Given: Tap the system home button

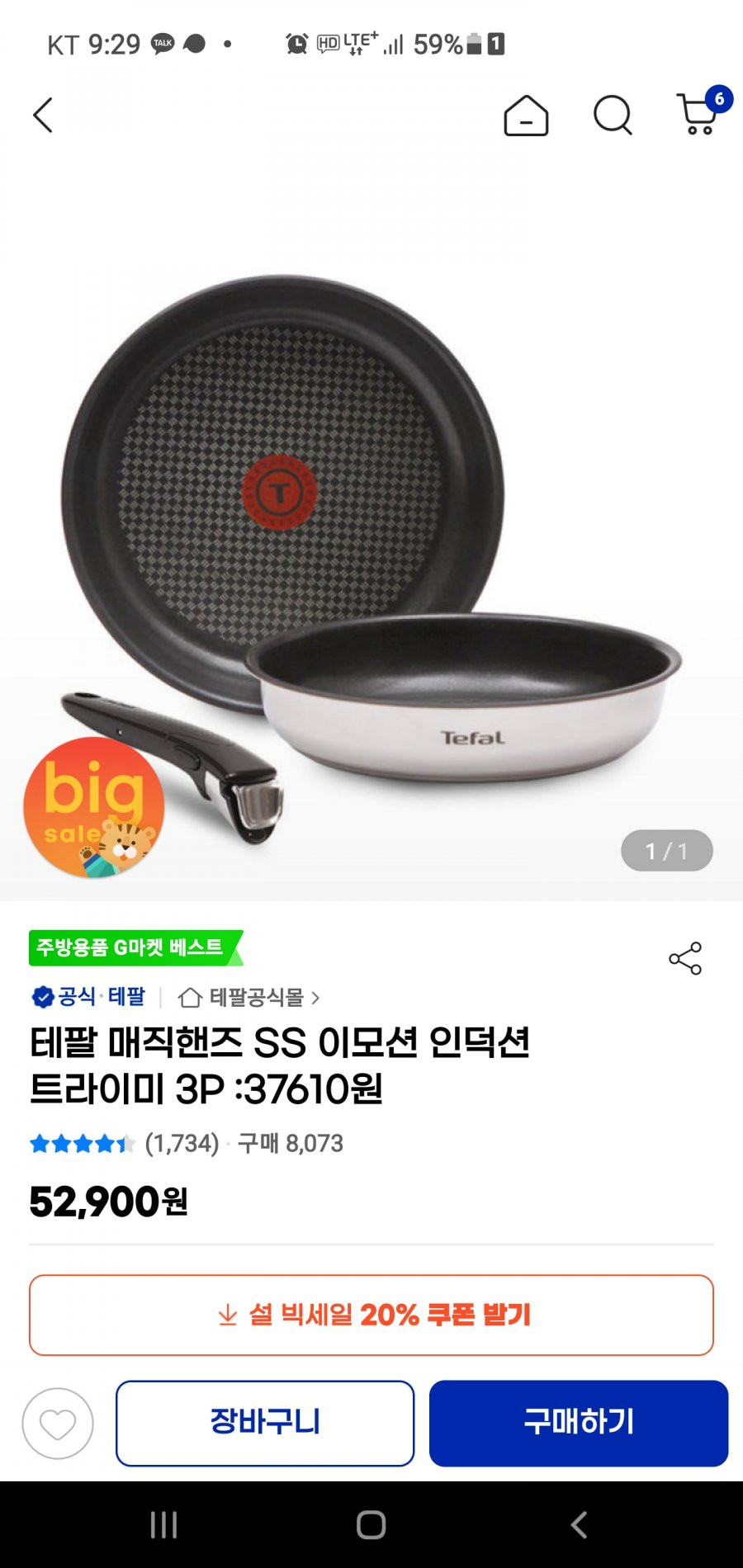Looking at the screenshot, I should pyautogui.click(x=371, y=1525).
